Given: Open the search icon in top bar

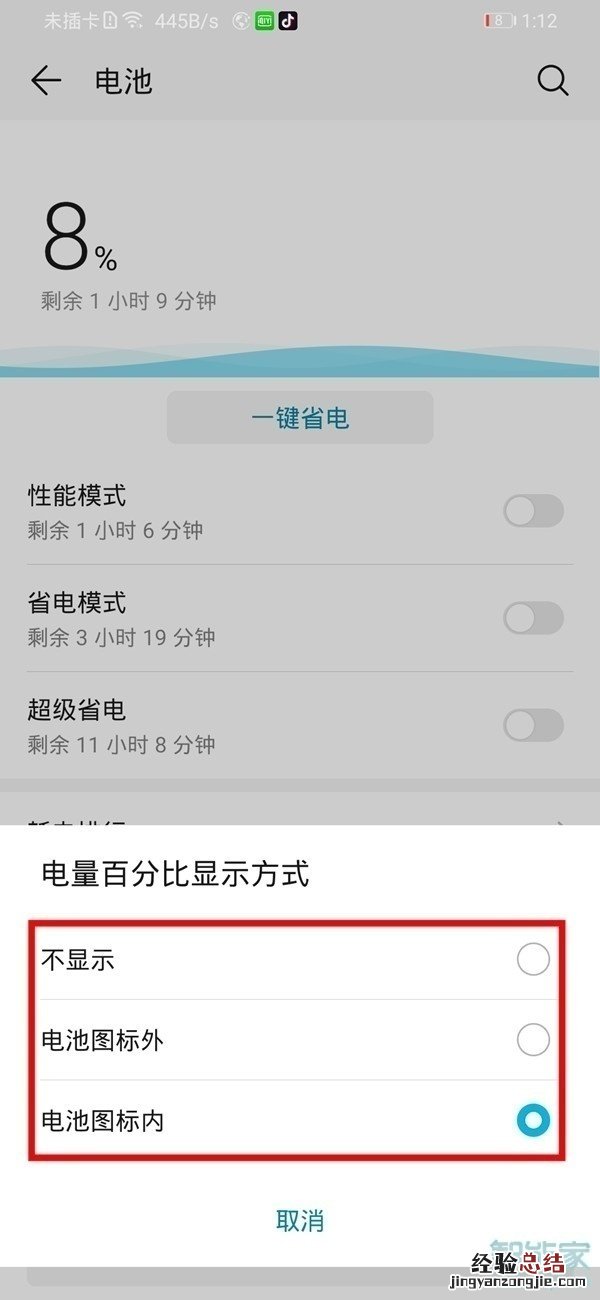Looking at the screenshot, I should [x=553, y=81].
